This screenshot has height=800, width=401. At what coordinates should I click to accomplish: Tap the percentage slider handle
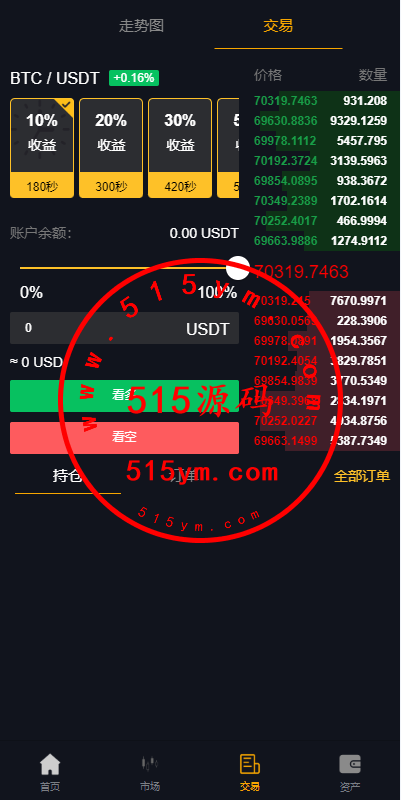pyautogui.click(x=238, y=268)
